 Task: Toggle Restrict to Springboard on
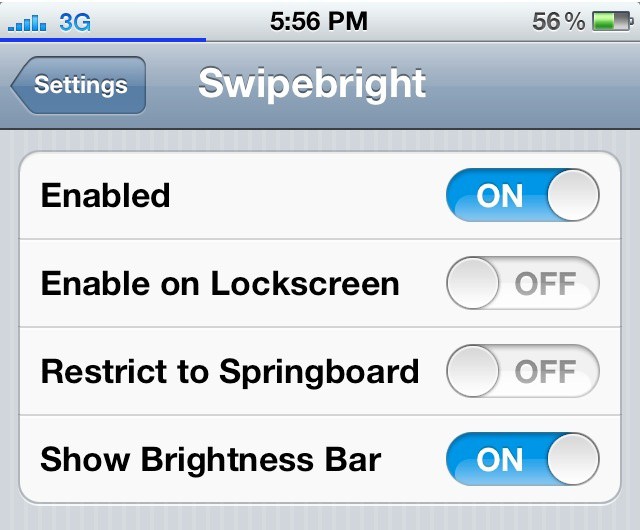(x=522, y=372)
